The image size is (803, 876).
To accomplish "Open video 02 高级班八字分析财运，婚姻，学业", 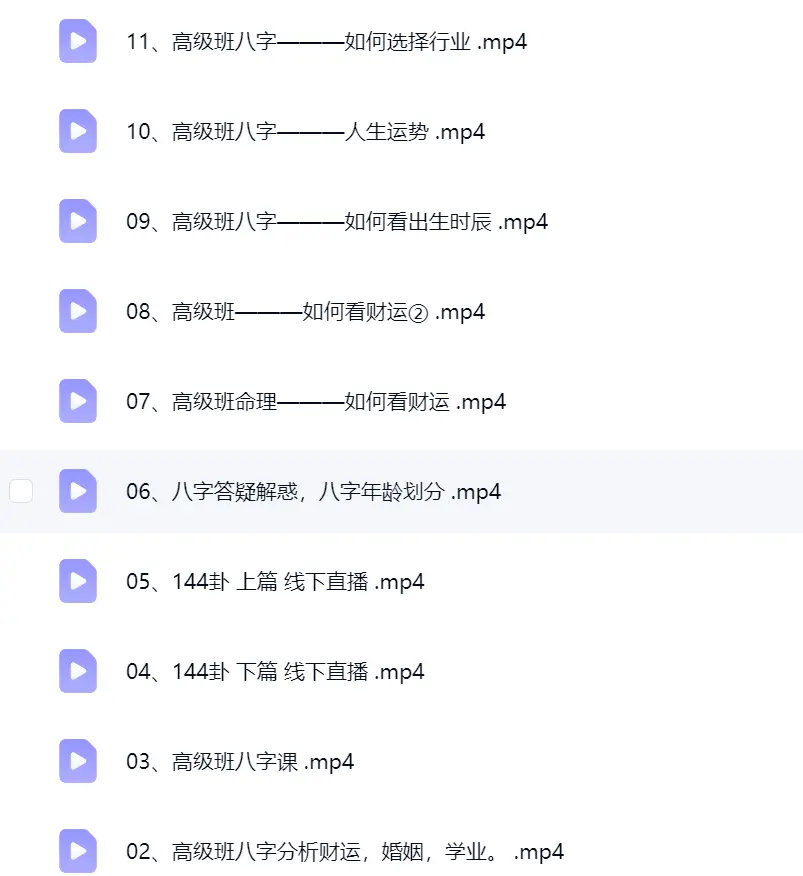I will point(345,851).
